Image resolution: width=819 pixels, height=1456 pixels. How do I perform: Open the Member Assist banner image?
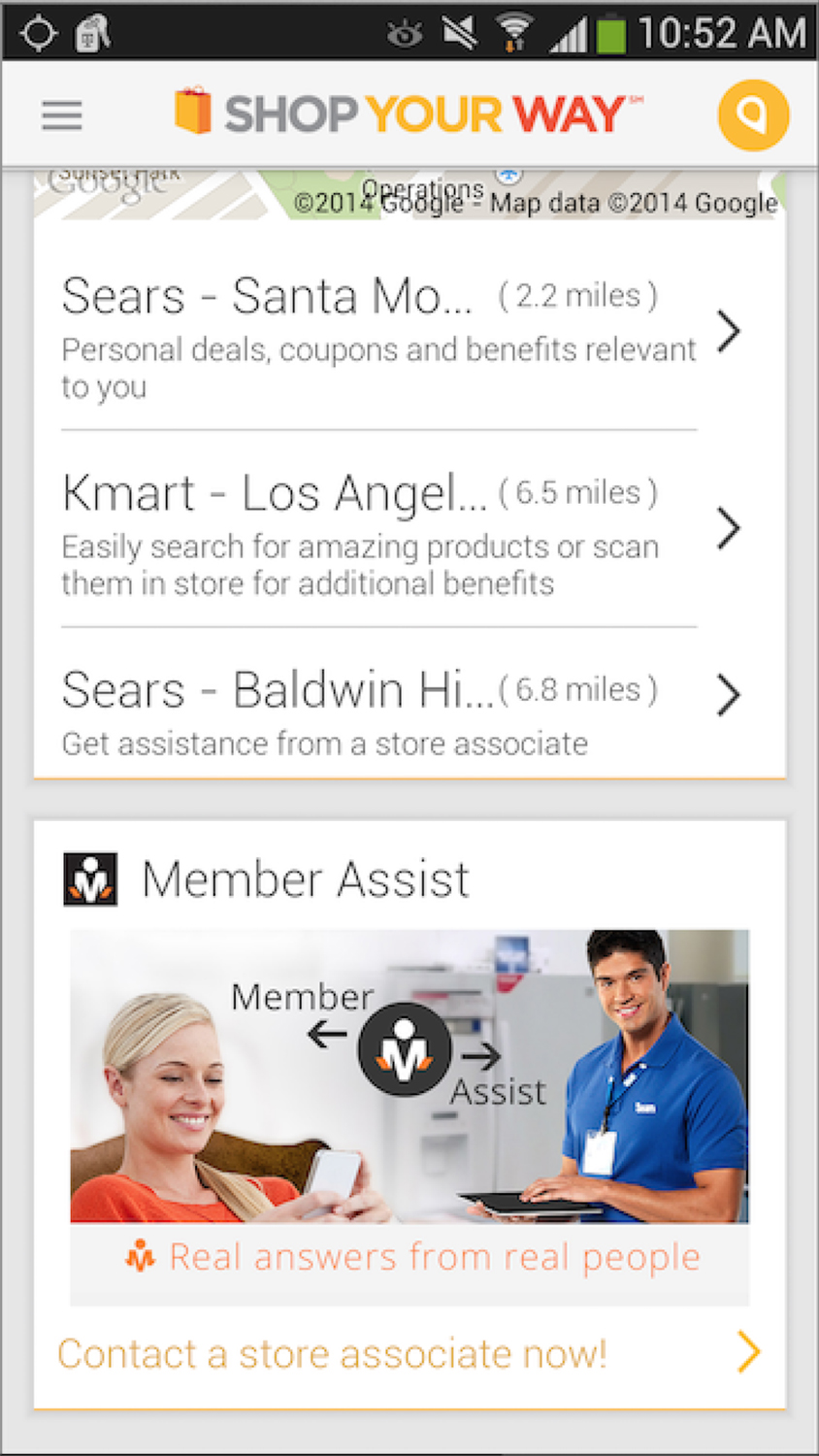click(409, 1075)
